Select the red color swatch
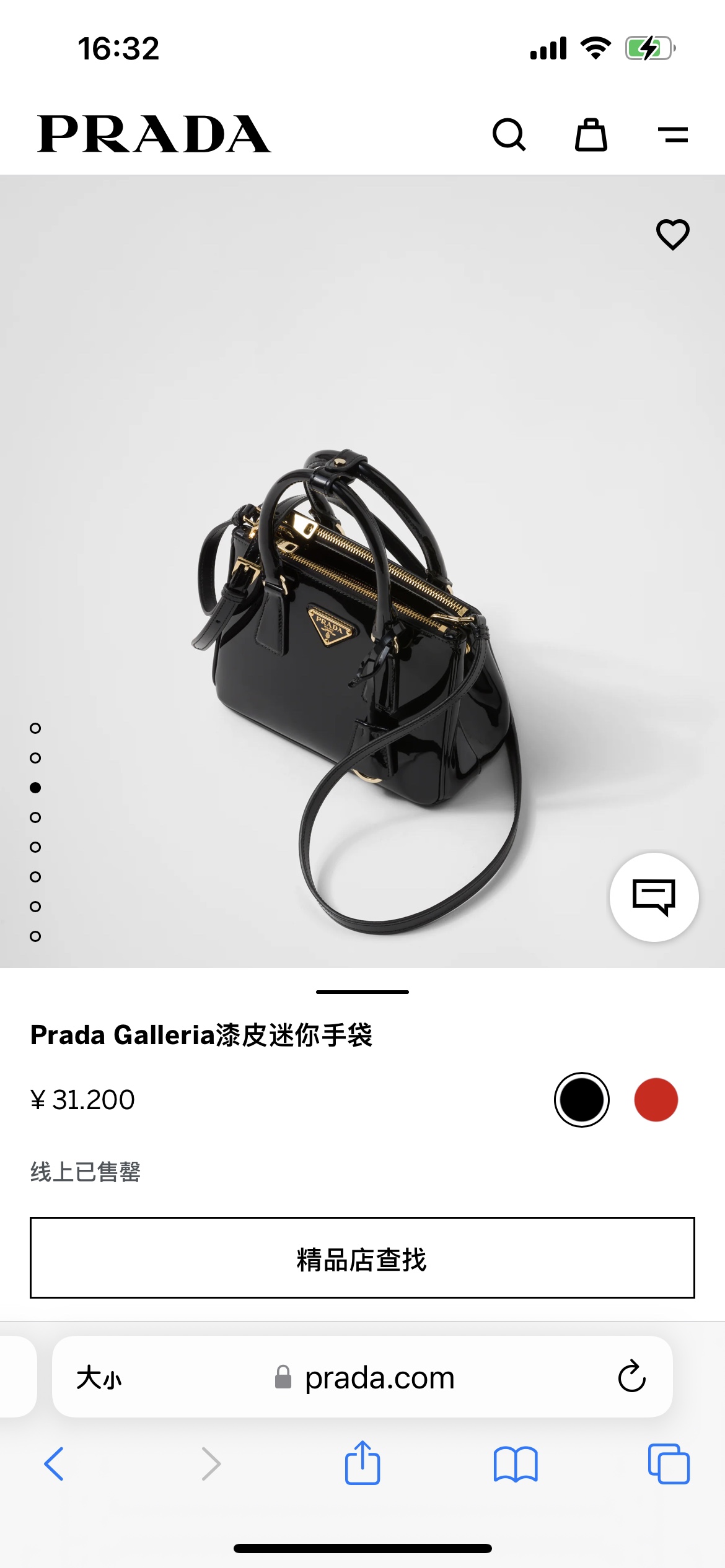This screenshot has height=1568, width=725. click(x=656, y=1100)
